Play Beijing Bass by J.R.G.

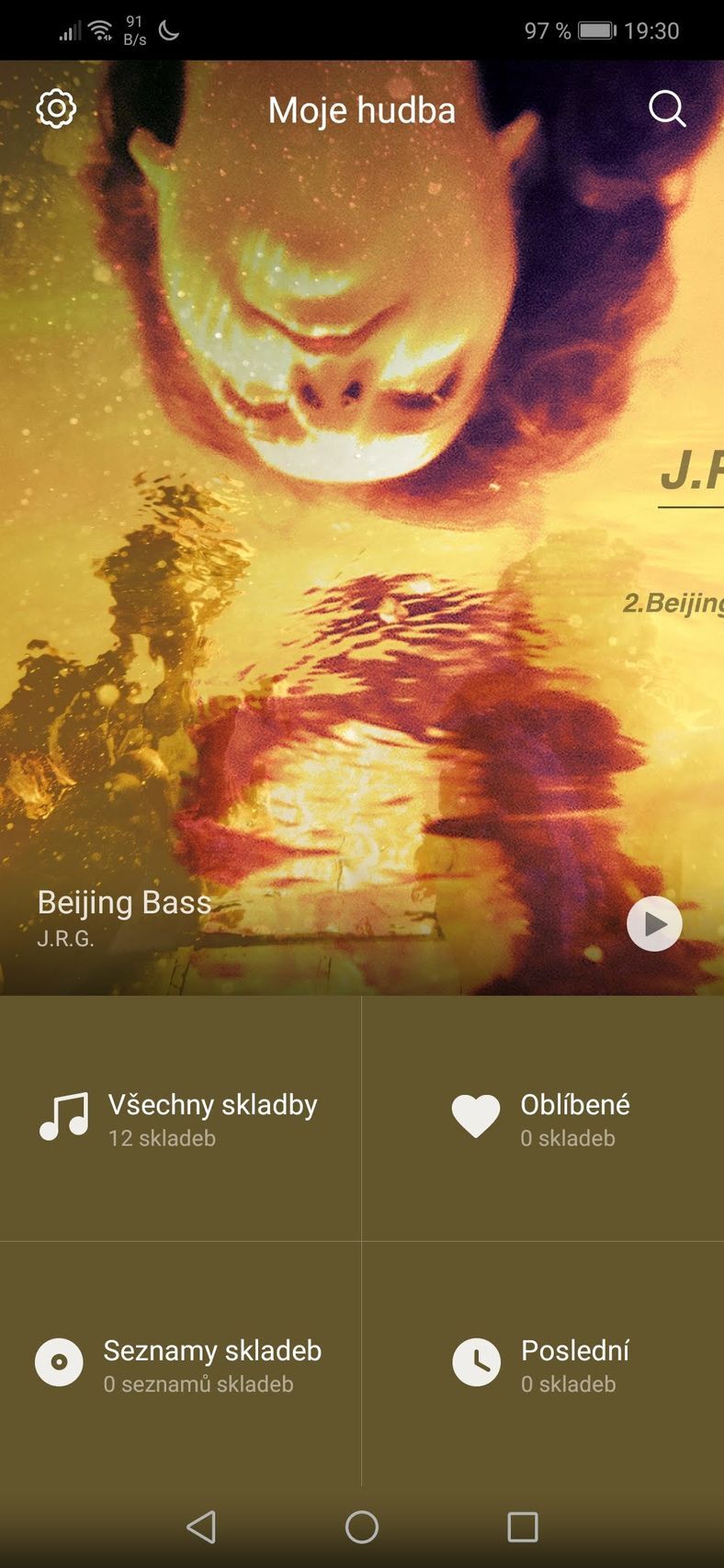[x=654, y=923]
